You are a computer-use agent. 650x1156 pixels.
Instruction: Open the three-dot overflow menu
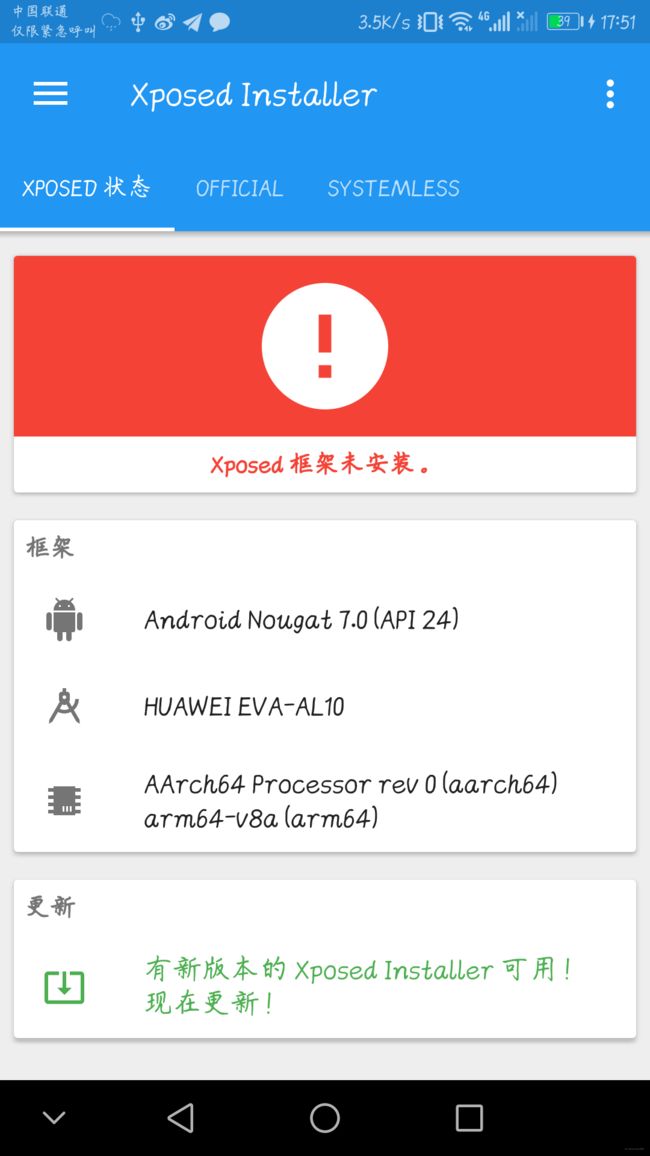tap(609, 94)
